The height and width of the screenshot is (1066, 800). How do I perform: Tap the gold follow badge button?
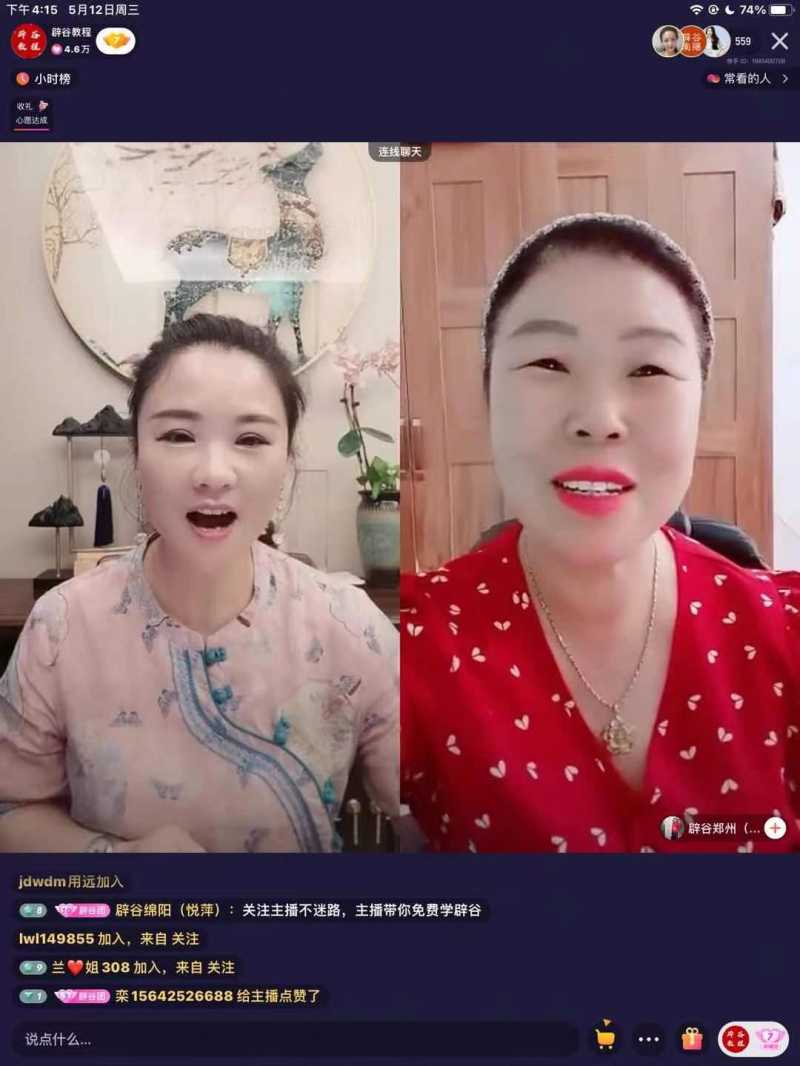coord(116,41)
